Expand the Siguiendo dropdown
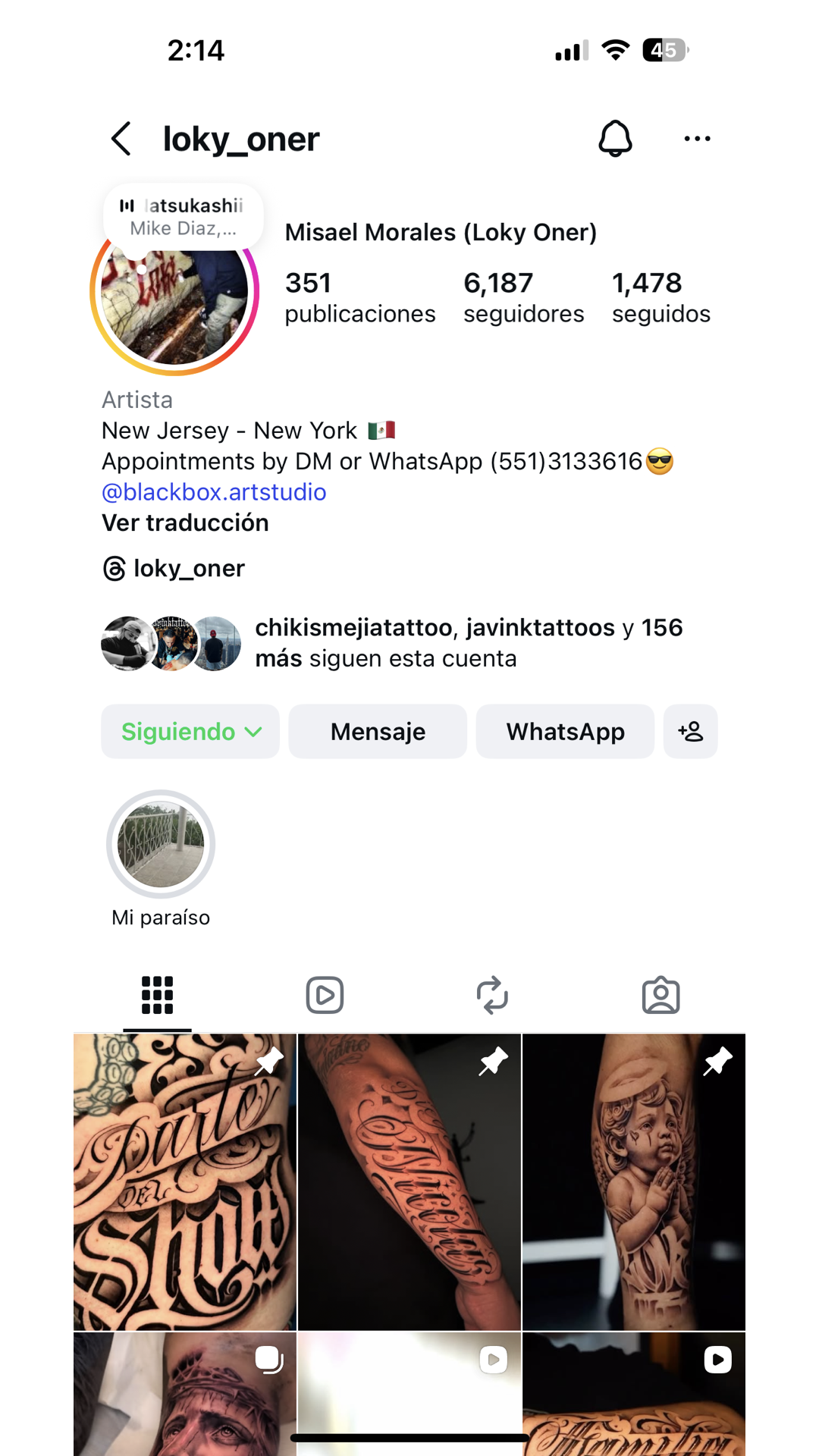The image size is (819, 1456). 190,732
